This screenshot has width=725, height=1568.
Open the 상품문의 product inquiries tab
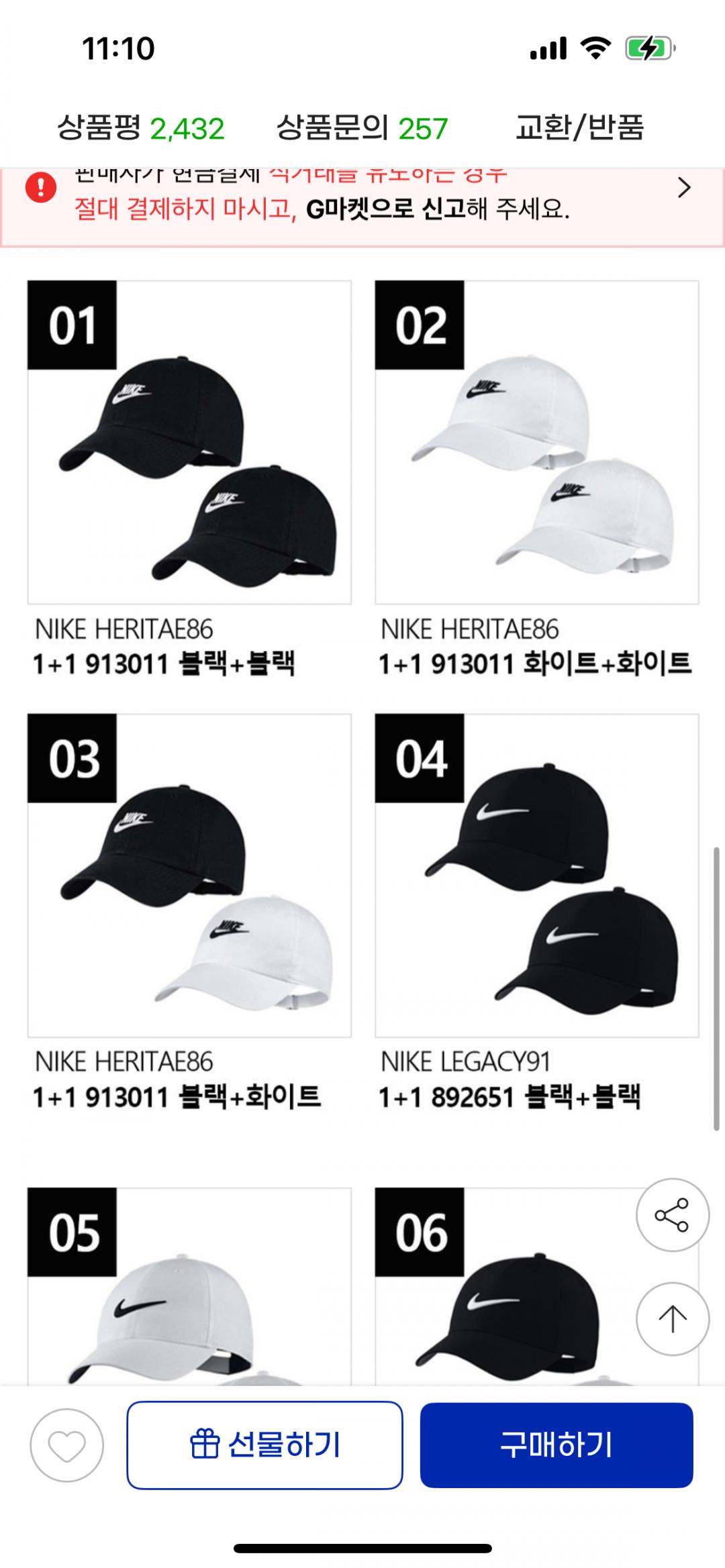[362, 127]
